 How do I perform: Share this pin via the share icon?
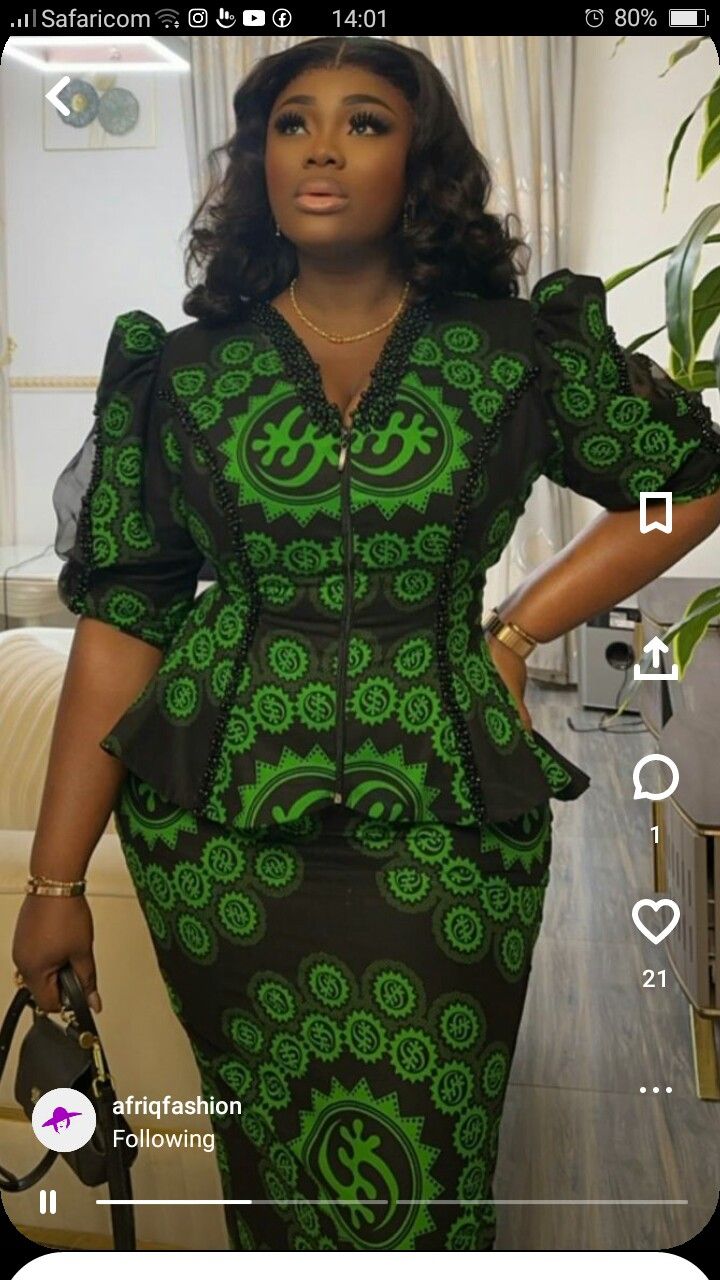656,658
